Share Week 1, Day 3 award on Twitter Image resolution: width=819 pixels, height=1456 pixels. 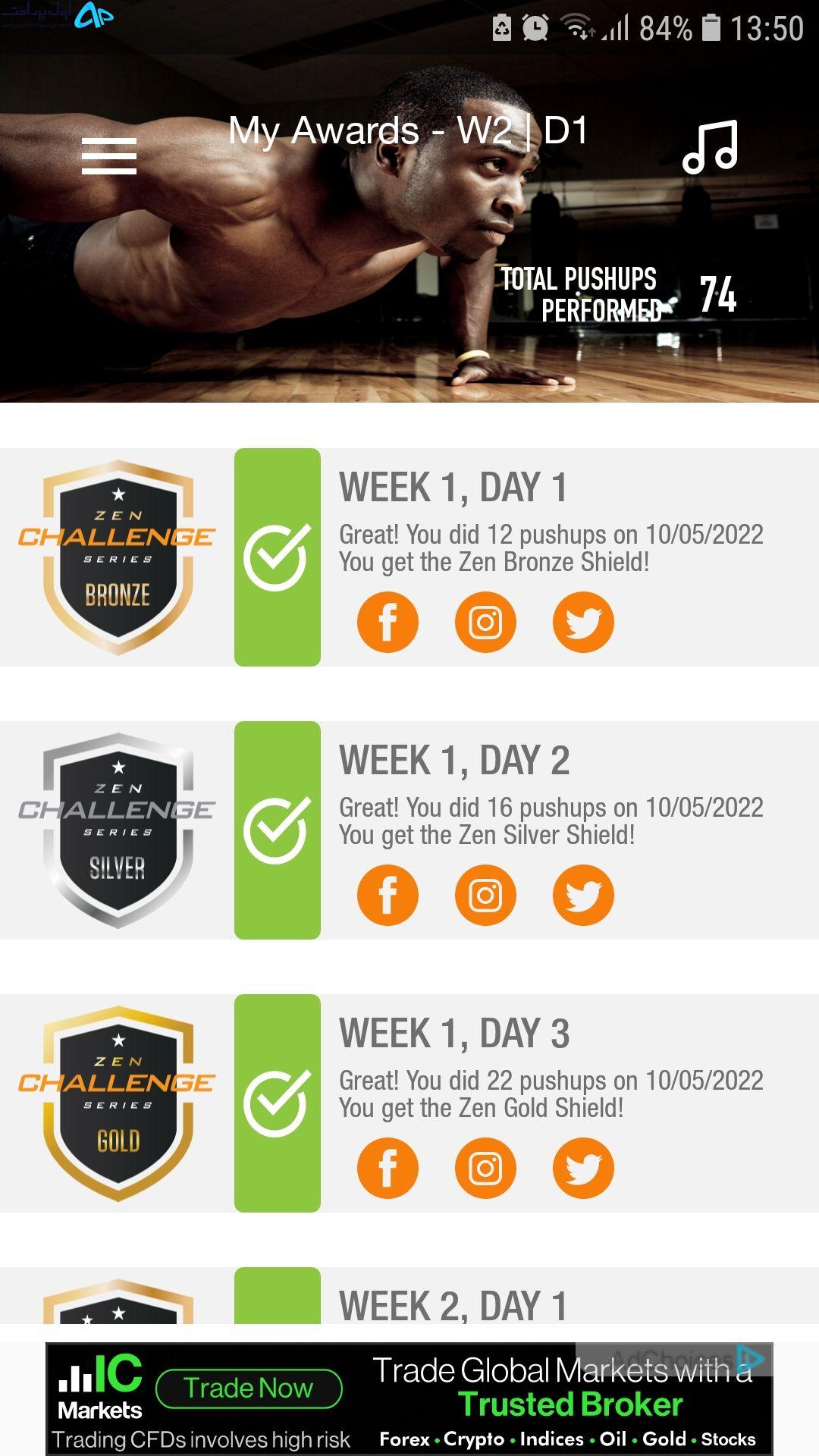click(583, 1169)
